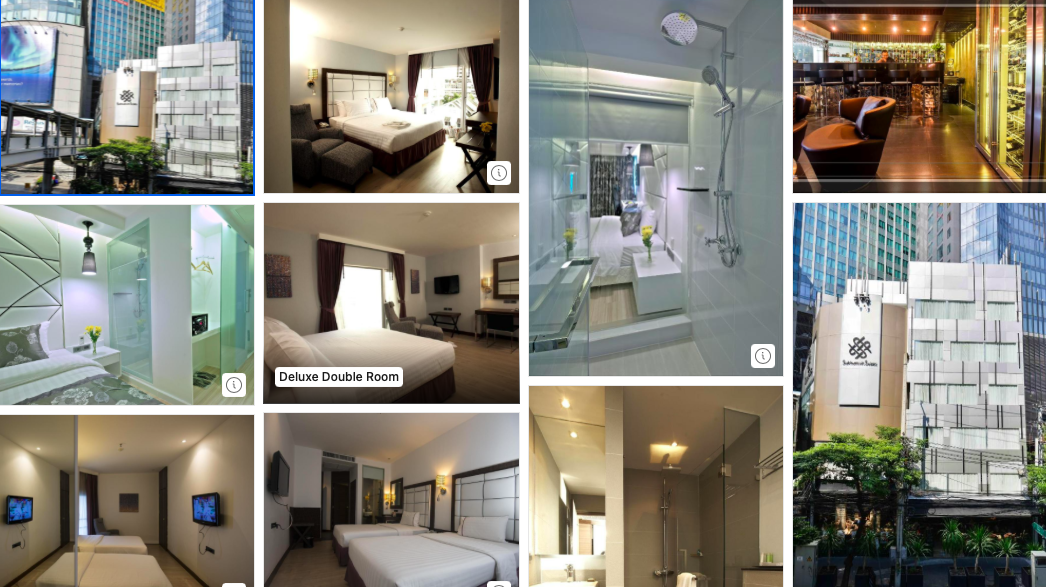This screenshot has width=1046, height=587.
Task: Show info for rain shower bathroom photo
Action: pyautogui.click(x=763, y=356)
